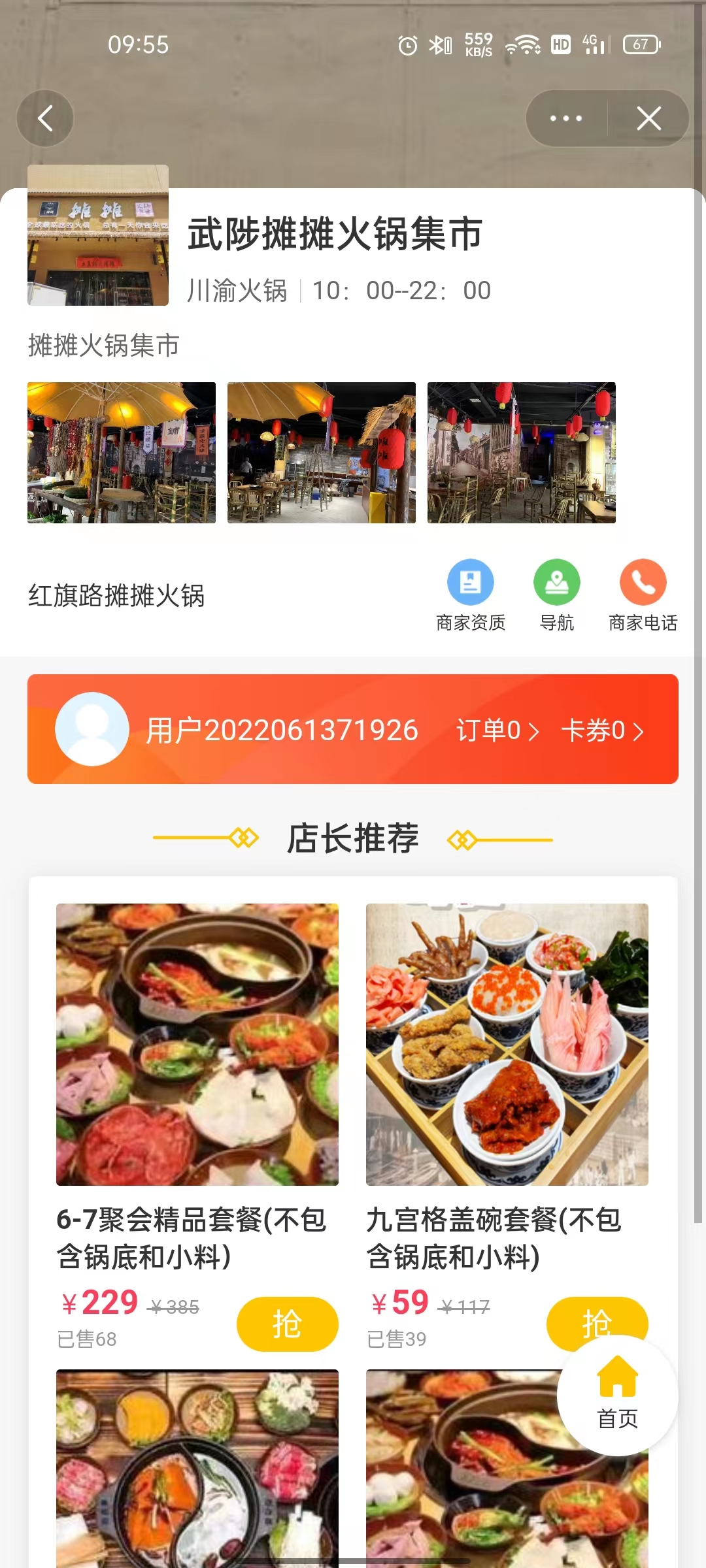This screenshot has width=706, height=1568.
Task: Grab the ¥229 6-7聚会精品套餐 deal
Action: (x=287, y=1324)
